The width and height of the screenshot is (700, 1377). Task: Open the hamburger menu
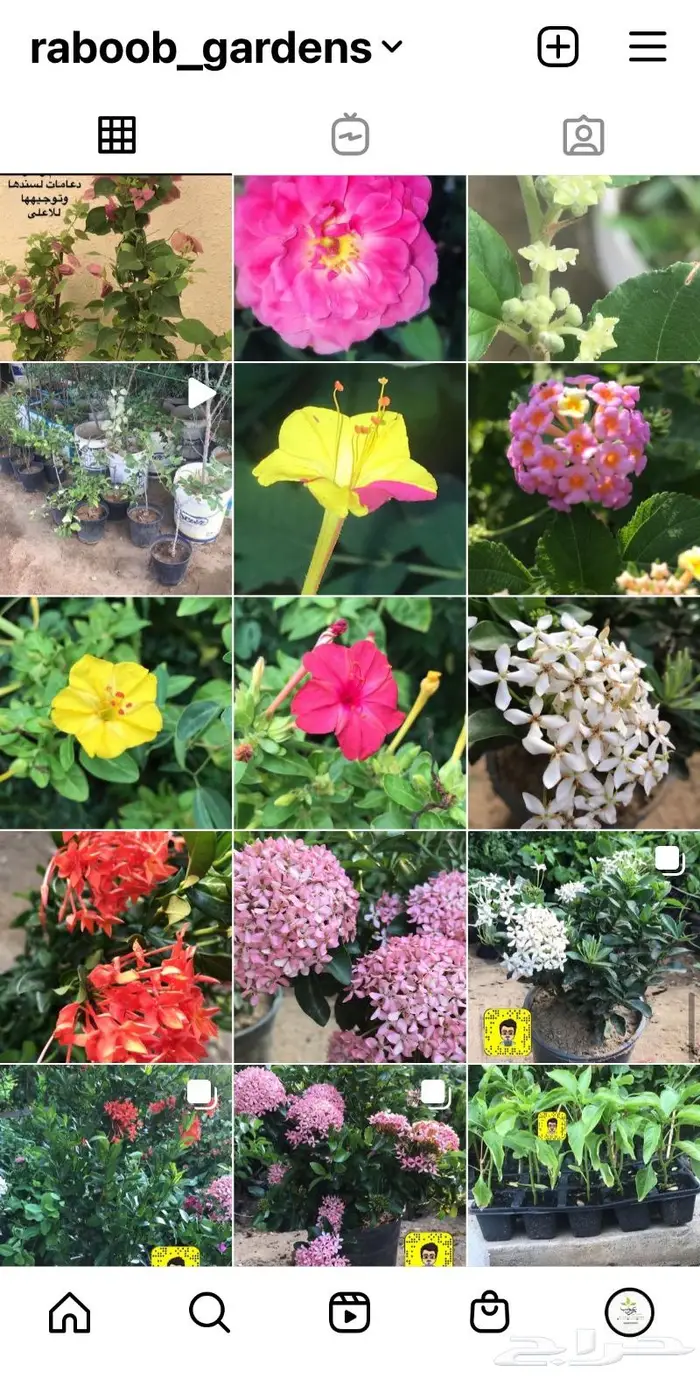tap(648, 47)
